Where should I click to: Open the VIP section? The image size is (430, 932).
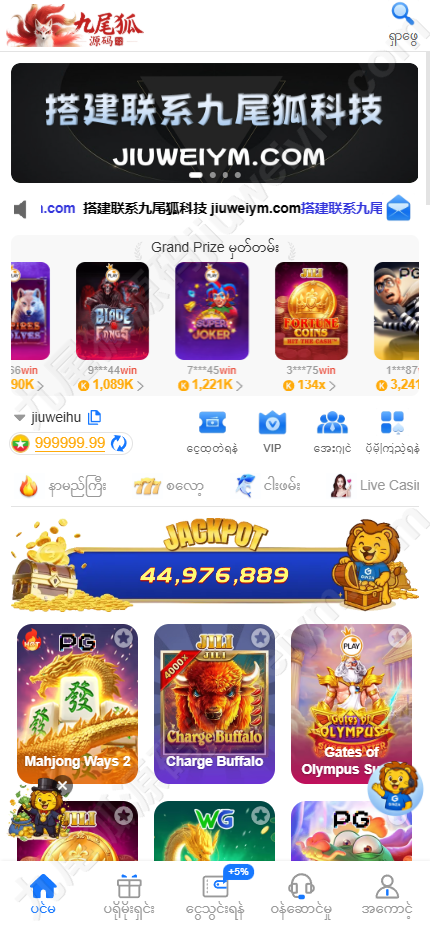(272, 432)
